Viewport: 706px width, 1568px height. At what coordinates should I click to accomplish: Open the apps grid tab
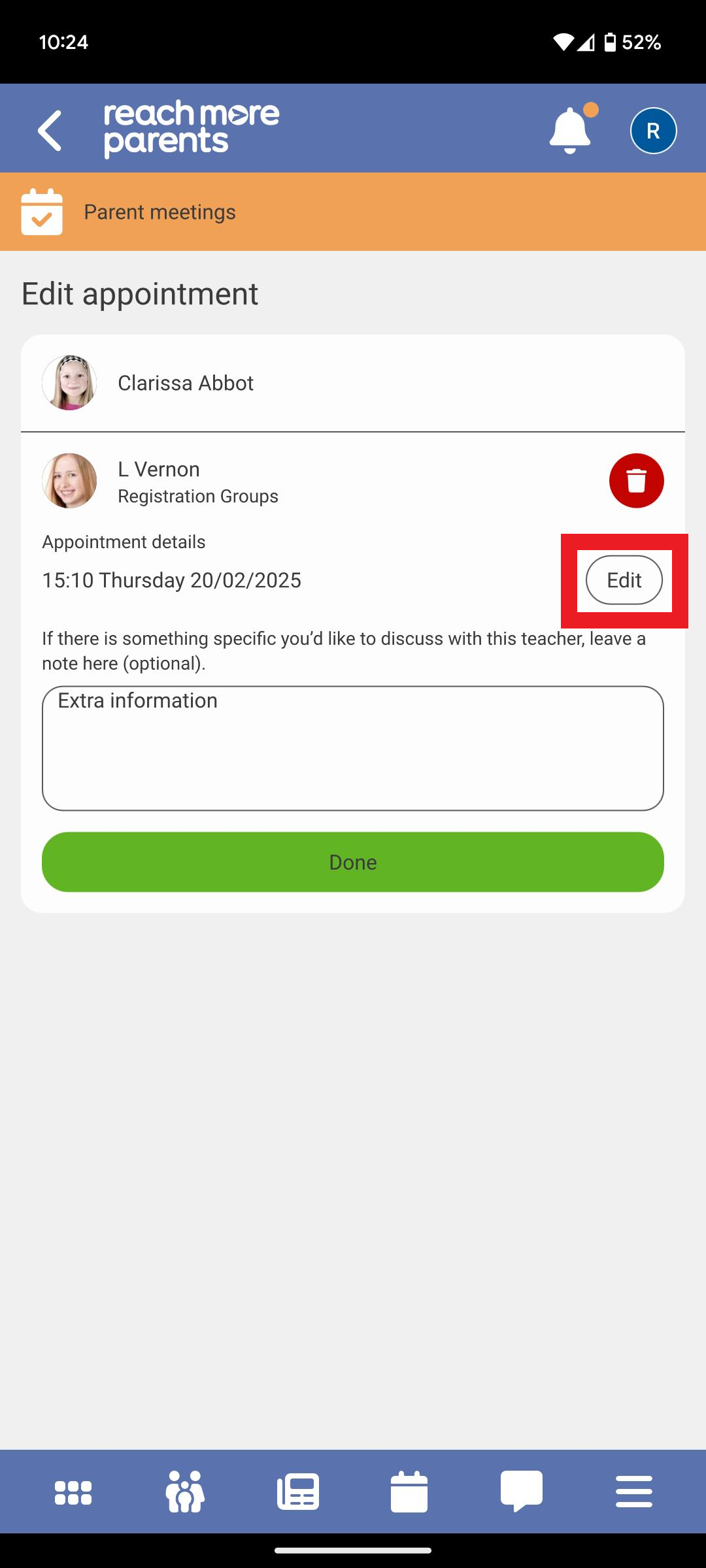[x=73, y=1492]
